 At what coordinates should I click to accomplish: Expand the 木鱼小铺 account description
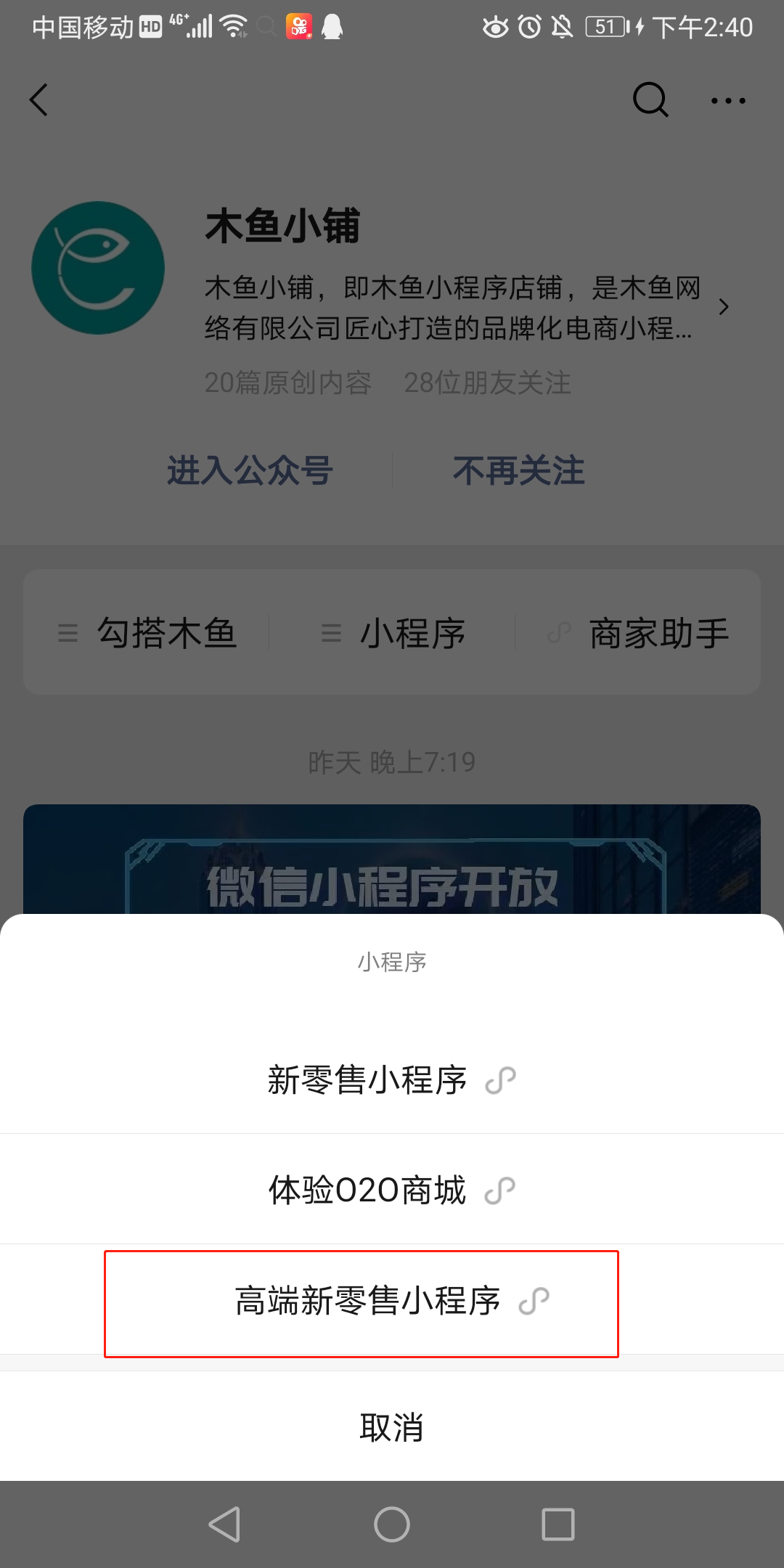(723, 307)
